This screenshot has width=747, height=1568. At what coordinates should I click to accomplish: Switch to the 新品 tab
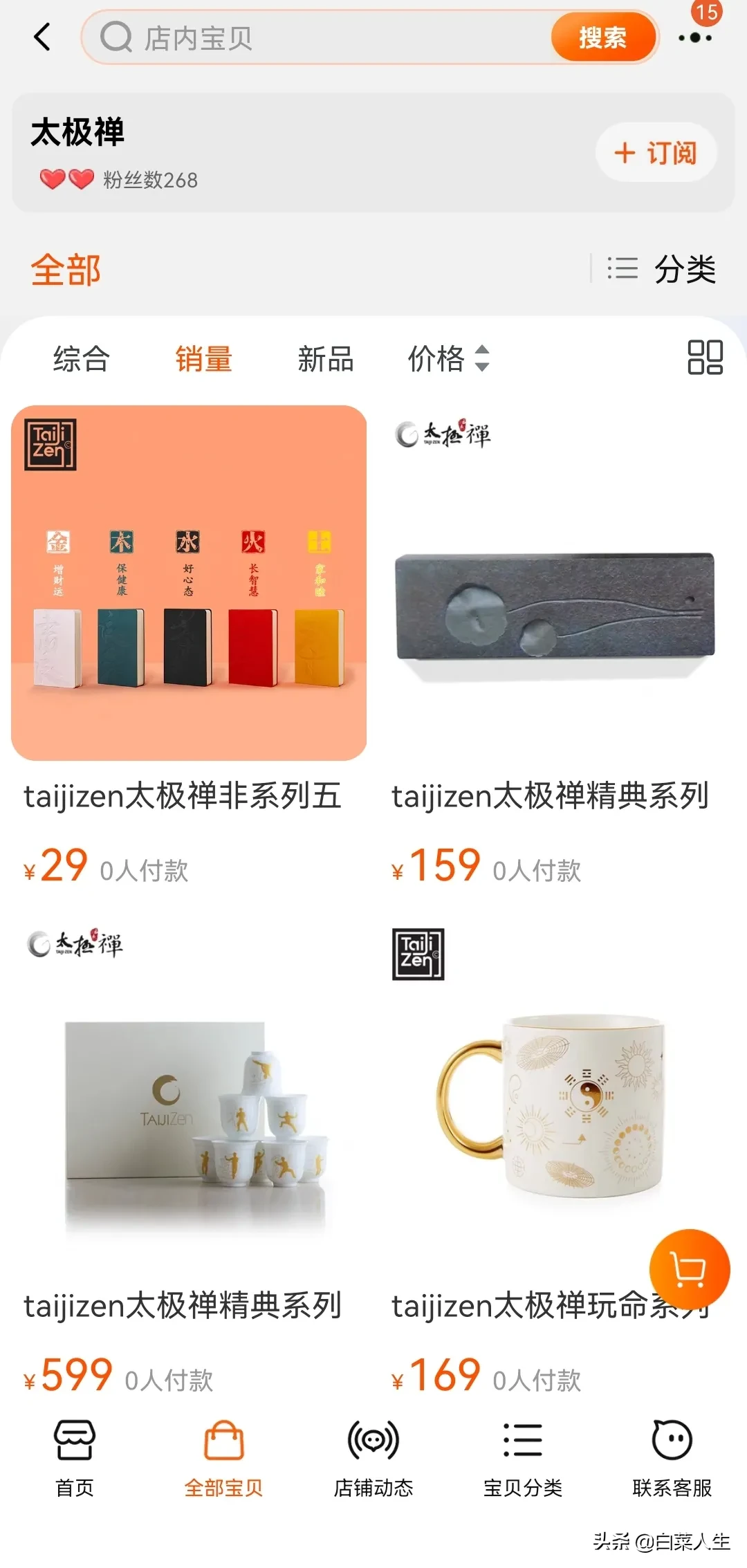(x=325, y=359)
